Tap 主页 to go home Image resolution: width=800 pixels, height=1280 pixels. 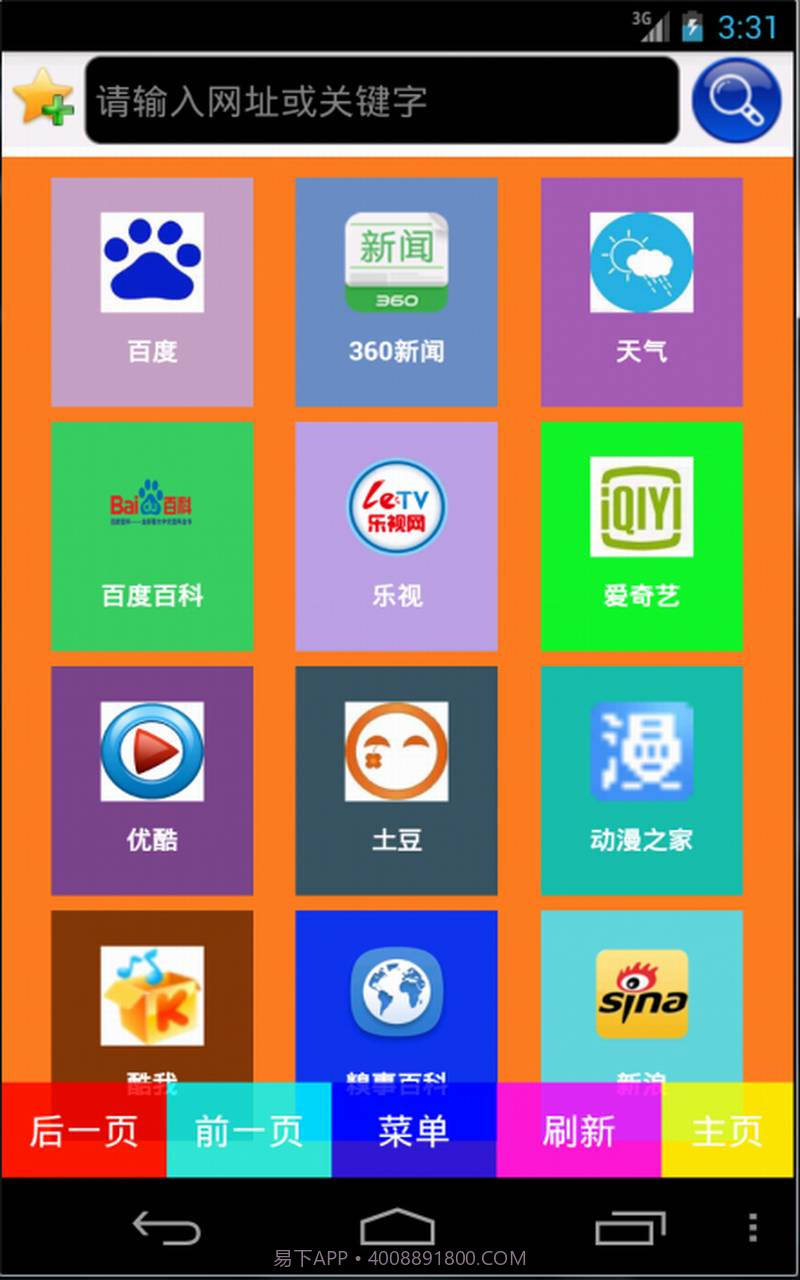(726, 1130)
